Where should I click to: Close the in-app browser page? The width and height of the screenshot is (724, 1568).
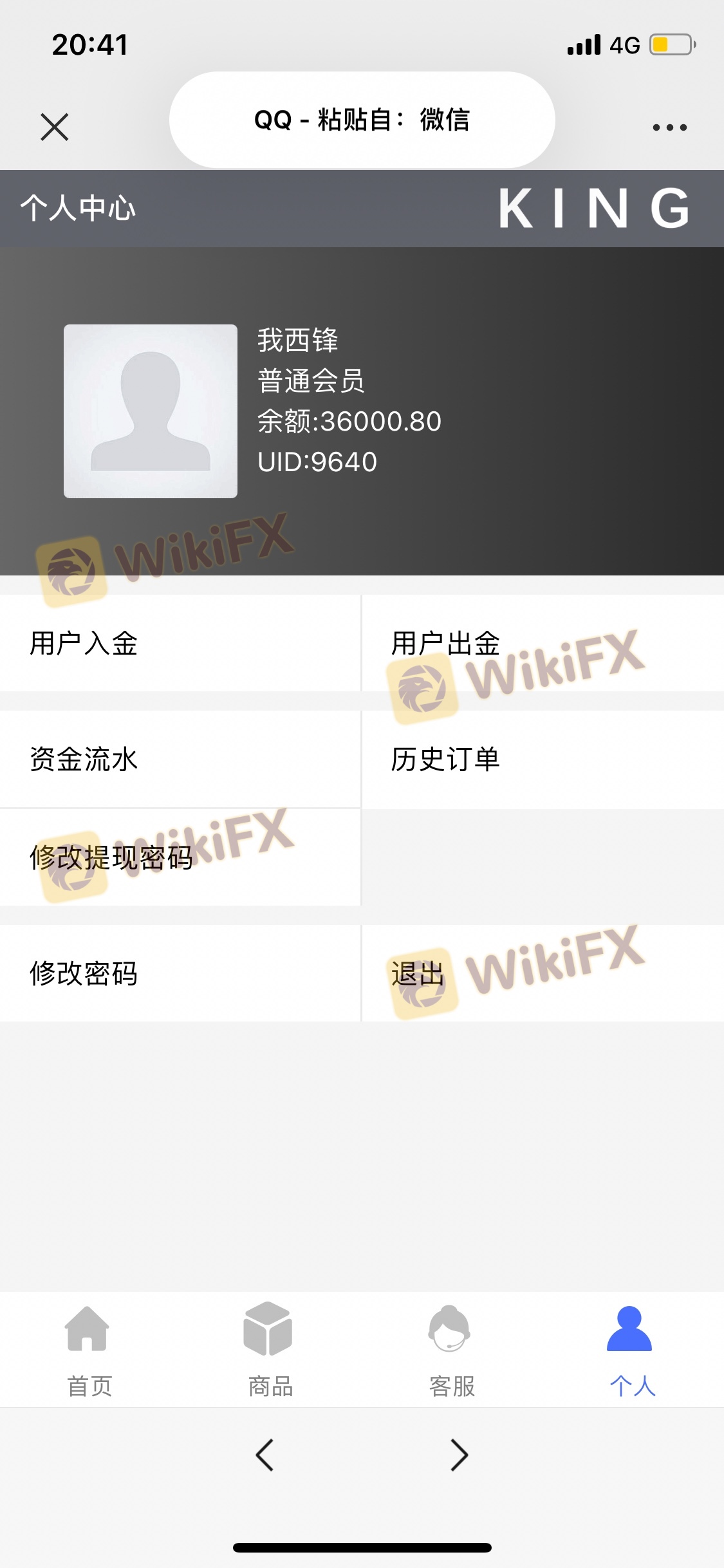click(x=55, y=127)
